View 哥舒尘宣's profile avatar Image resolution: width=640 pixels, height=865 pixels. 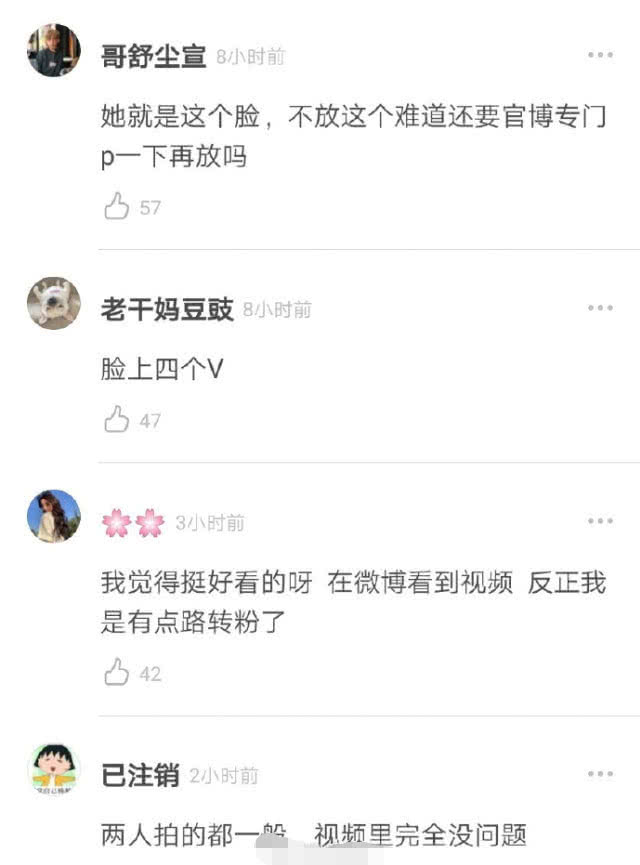54,50
